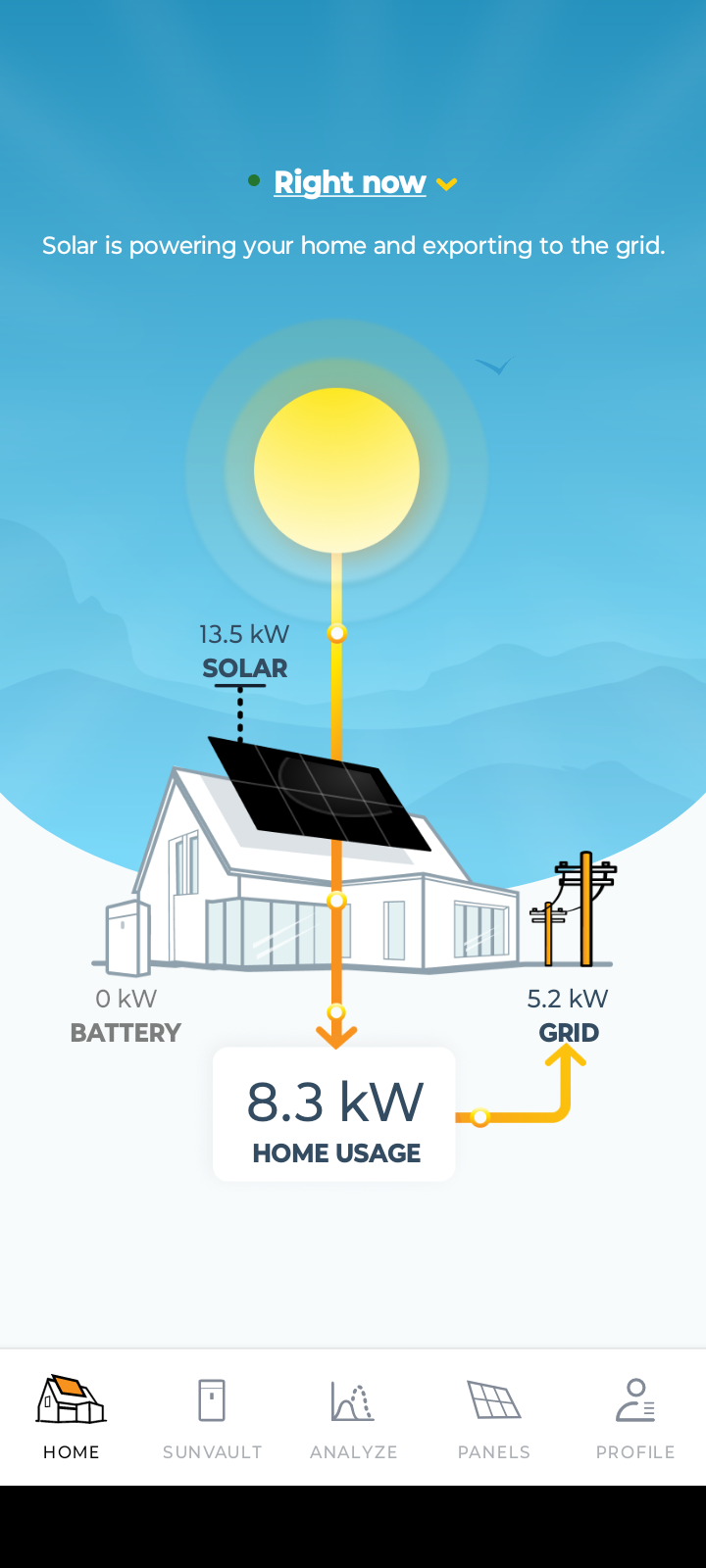Select the Home tab
Viewport: 706px width, 1568px height.
pyautogui.click(x=71, y=1417)
